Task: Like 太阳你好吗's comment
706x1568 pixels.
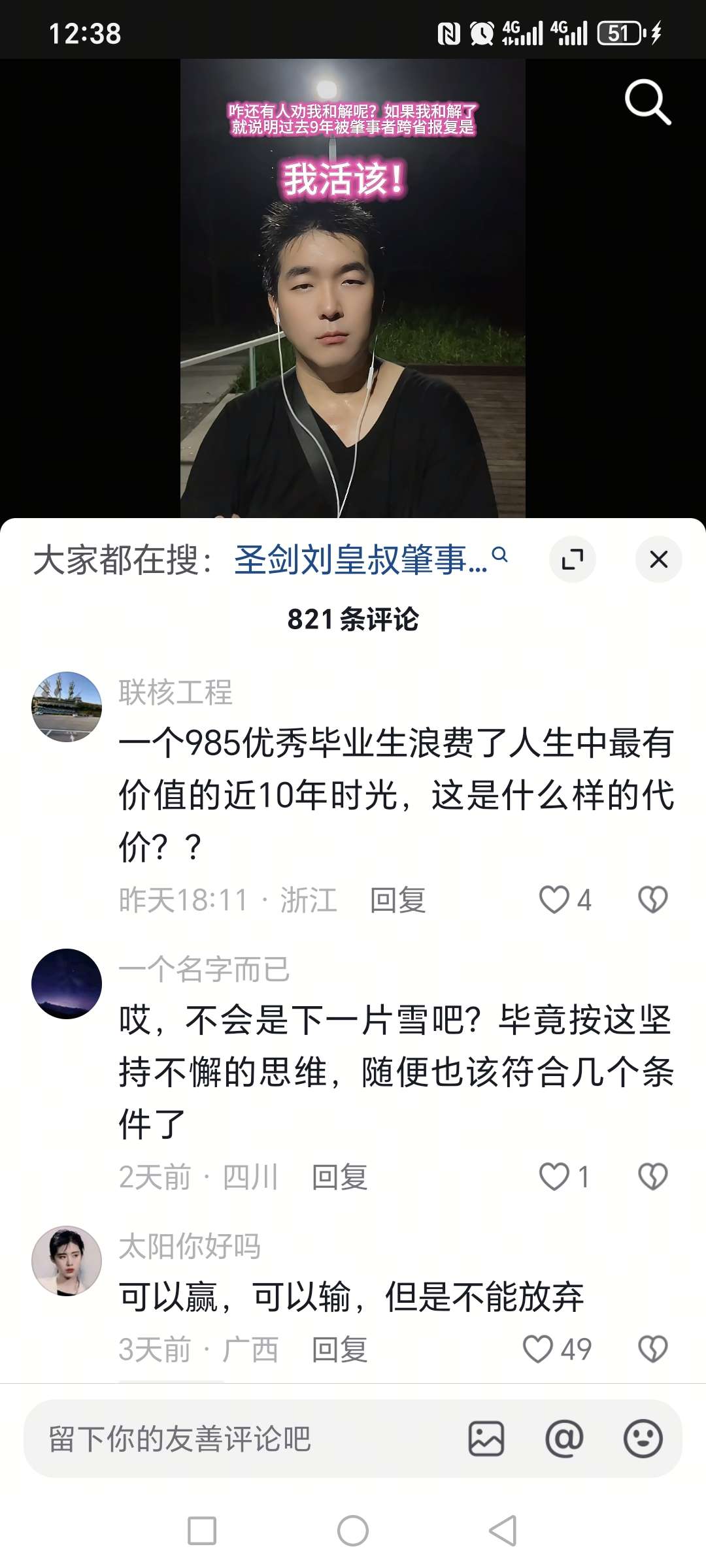Action: pyautogui.click(x=557, y=1349)
